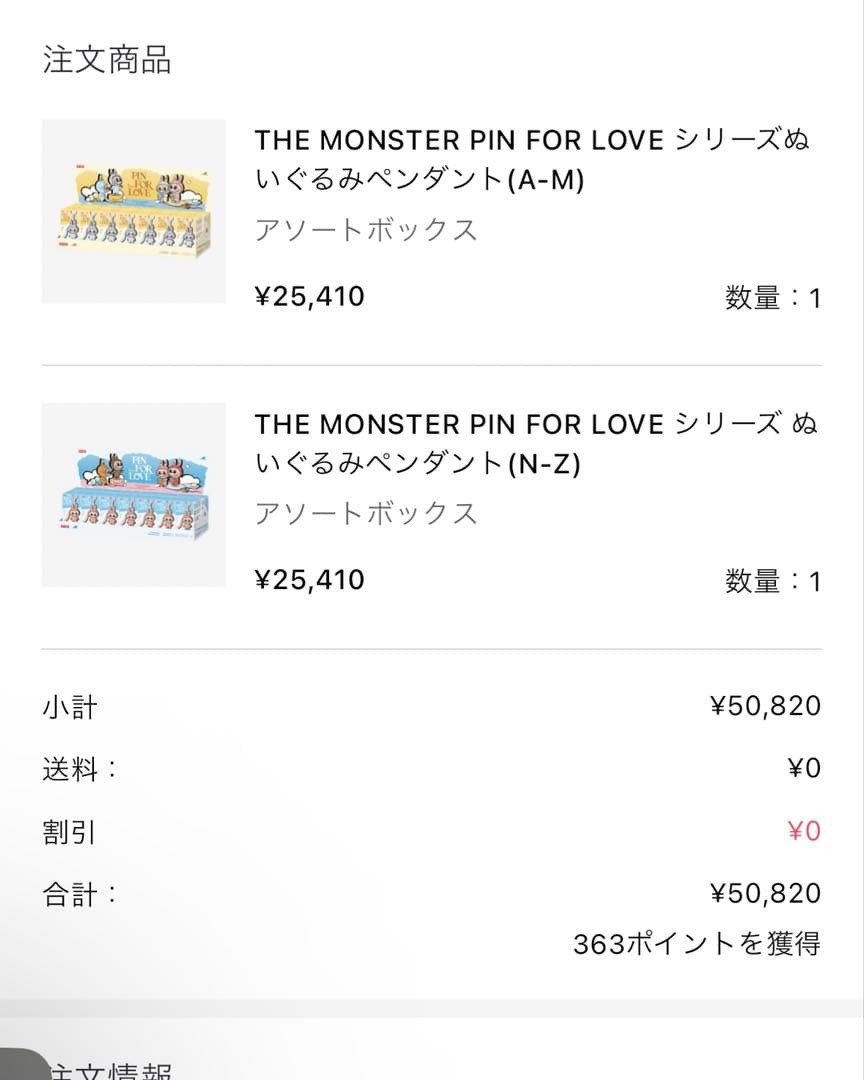The image size is (864, 1080).
Task: Click the 数量：1 quantity for the N-Z item
Action: tap(771, 580)
